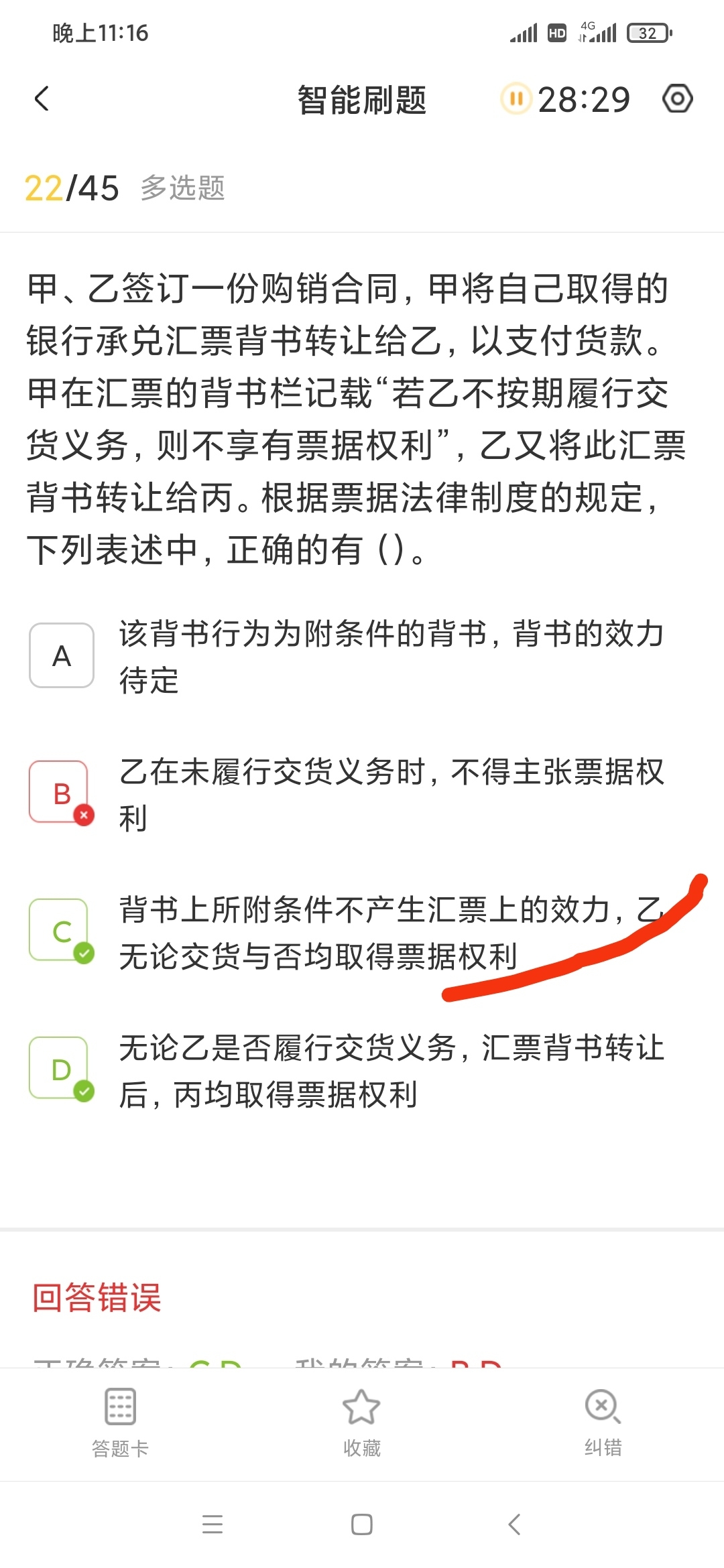Select answer option B
The height and width of the screenshot is (1568, 724).
pyautogui.click(x=62, y=793)
